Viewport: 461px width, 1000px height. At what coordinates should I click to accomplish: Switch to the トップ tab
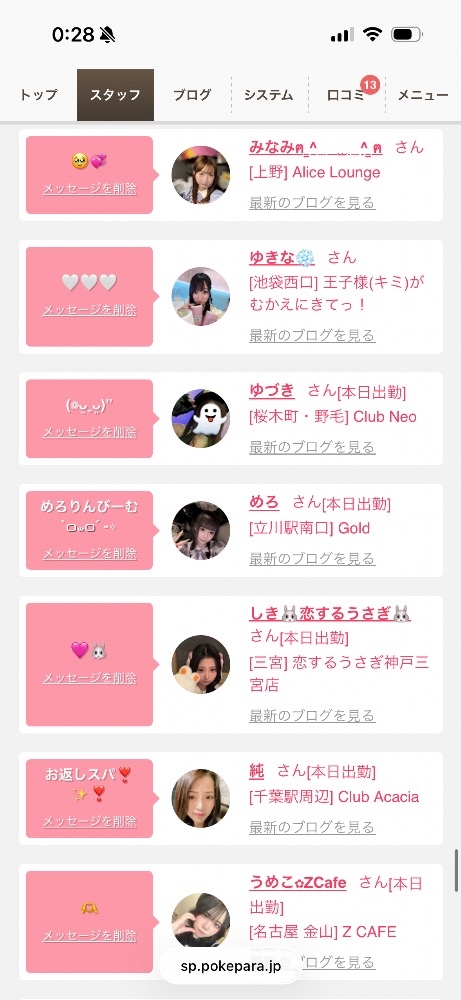(x=38, y=95)
